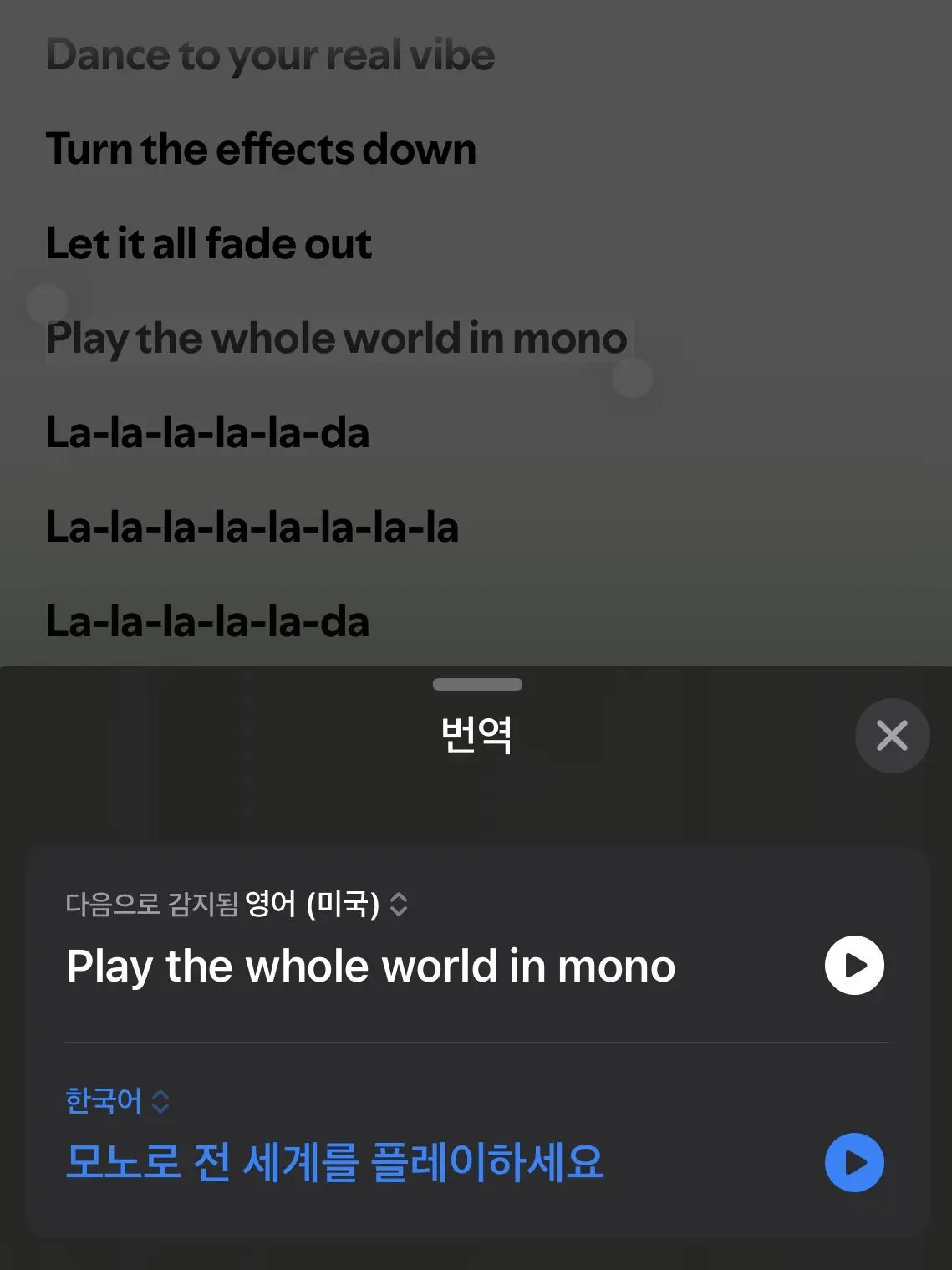Image resolution: width=952 pixels, height=1270 pixels.
Task: Tap the La-la-la-la-la-la-la-la lyric line
Action: pyautogui.click(x=252, y=528)
